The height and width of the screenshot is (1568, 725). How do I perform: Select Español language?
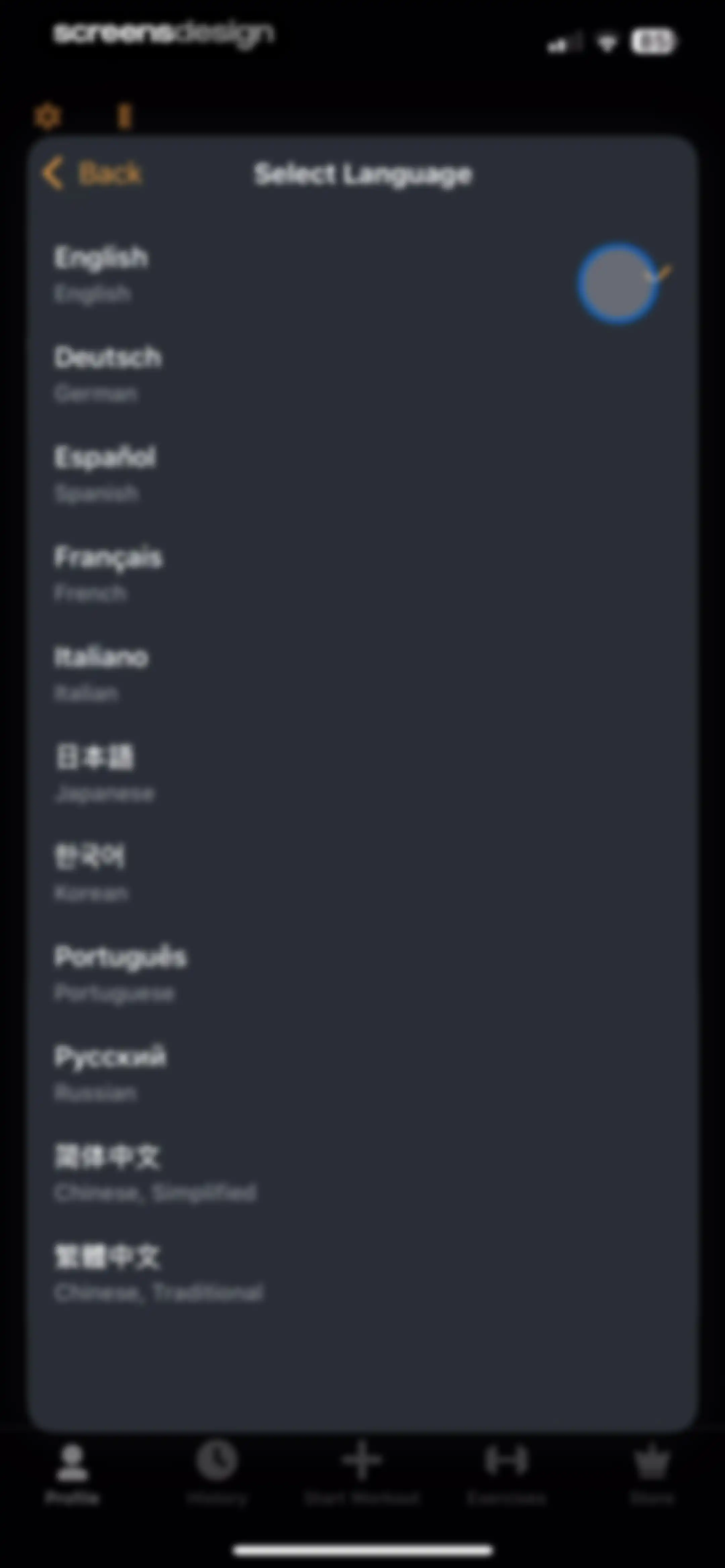tap(362, 474)
